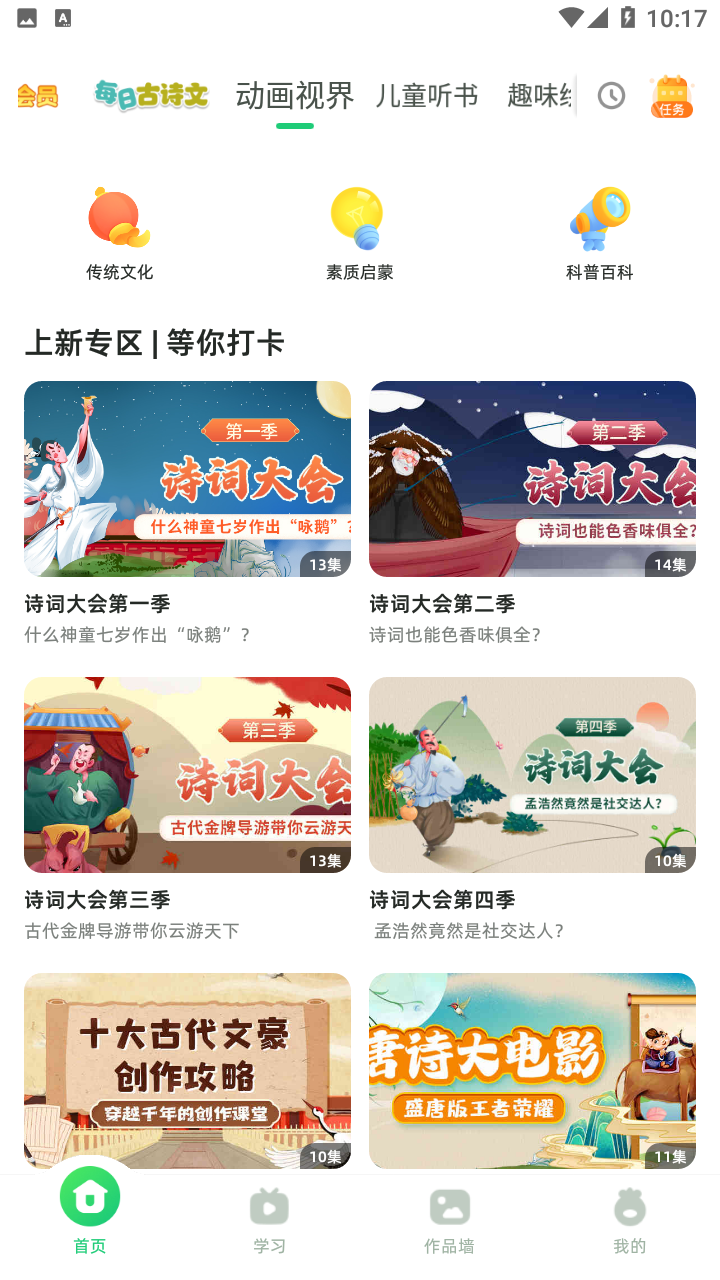Open the 科普百科 category
The image size is (720, 1280).
click(x=599, y=233)
